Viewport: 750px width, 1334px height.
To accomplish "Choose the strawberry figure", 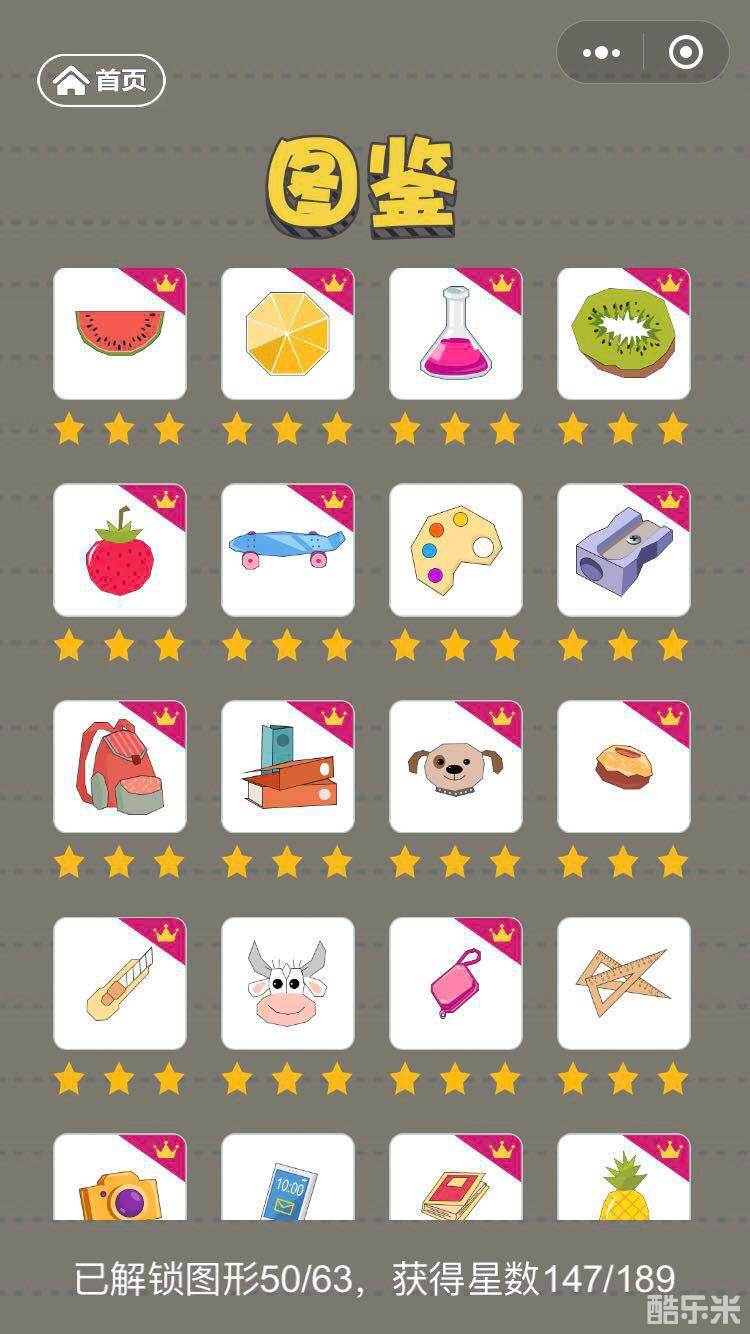I will [120, 550].
